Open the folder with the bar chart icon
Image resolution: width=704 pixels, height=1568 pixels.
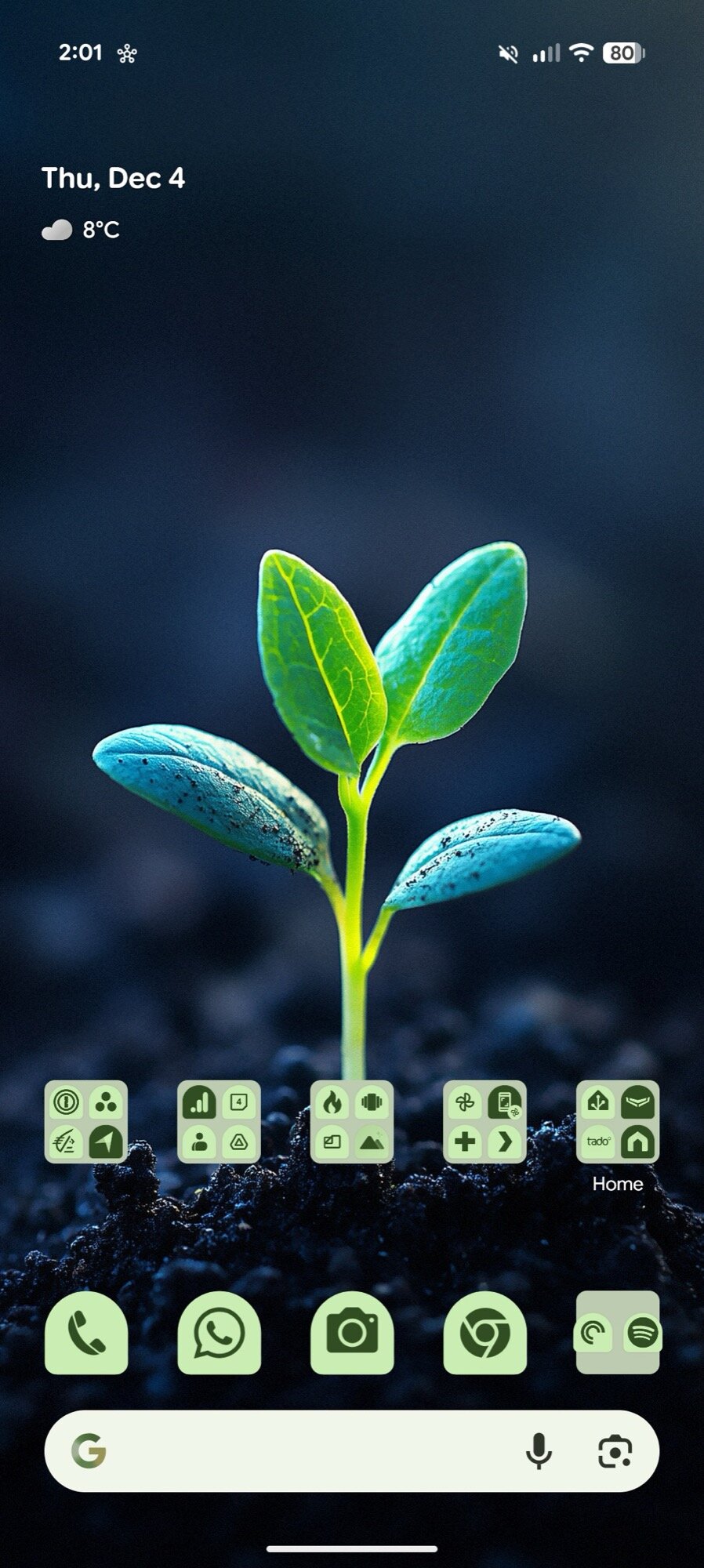pyautogui.click(x=220, y=1123)
